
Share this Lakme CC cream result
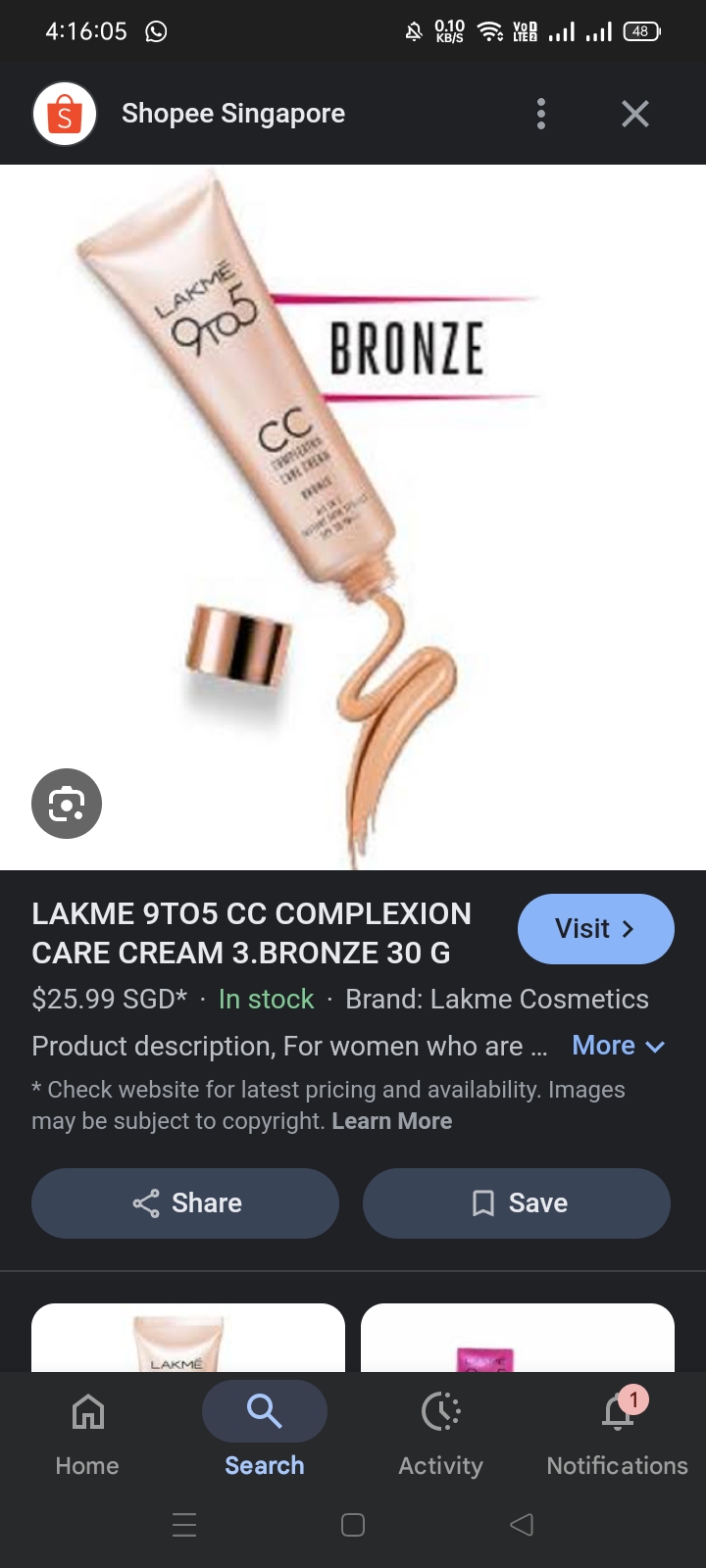[185, 1203]
